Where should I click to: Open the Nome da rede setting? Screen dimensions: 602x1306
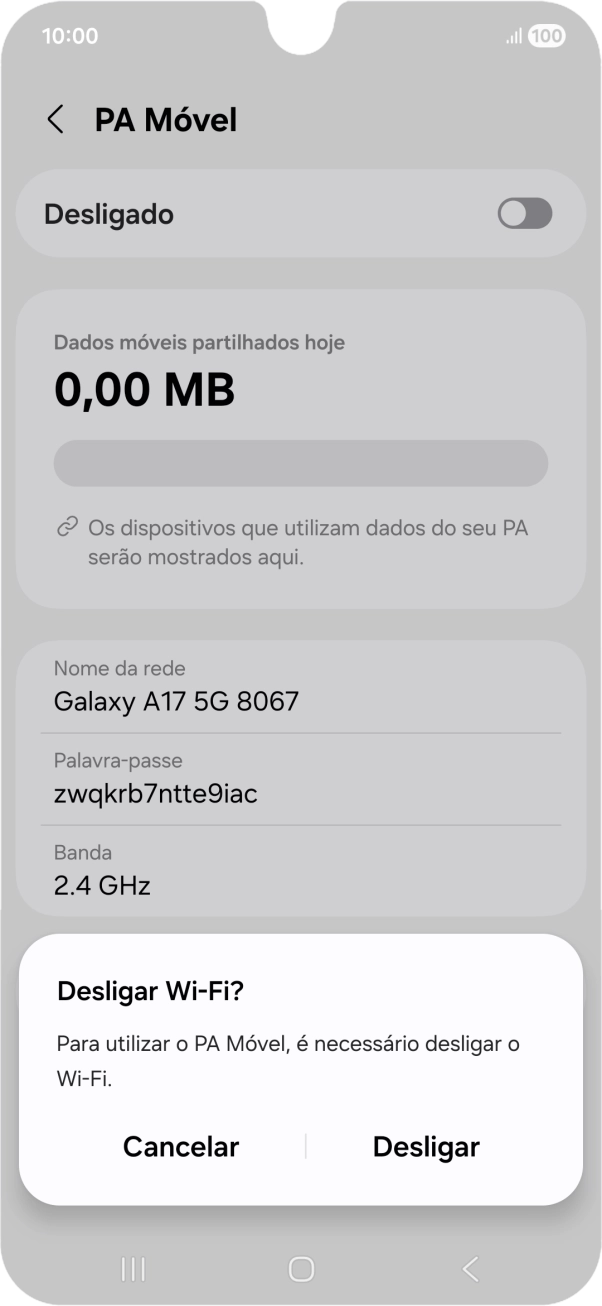300,686
